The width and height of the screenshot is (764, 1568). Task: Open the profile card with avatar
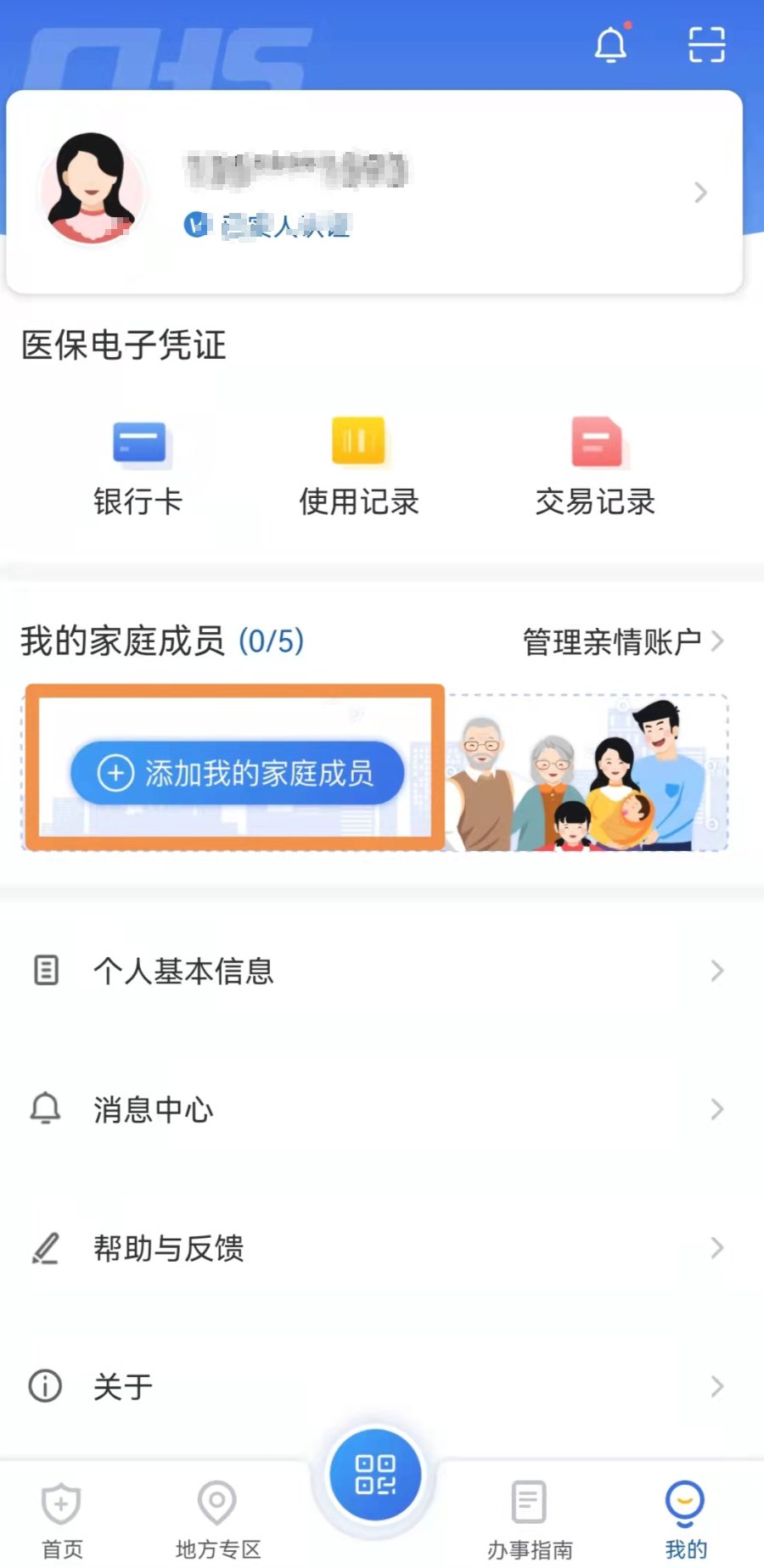[374, 193]
